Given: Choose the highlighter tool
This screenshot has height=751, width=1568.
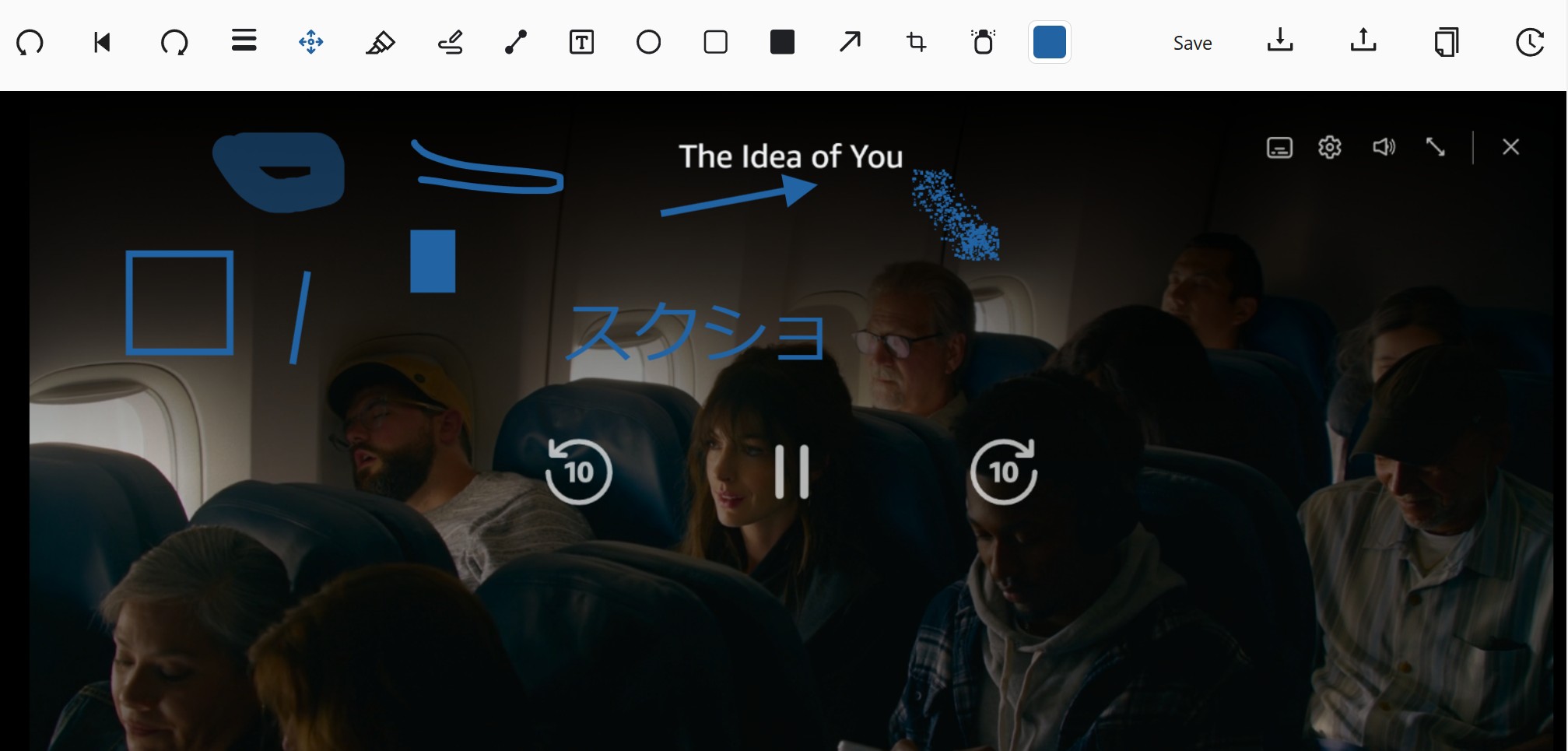Looking at the screenshot, I should (381, 42).
